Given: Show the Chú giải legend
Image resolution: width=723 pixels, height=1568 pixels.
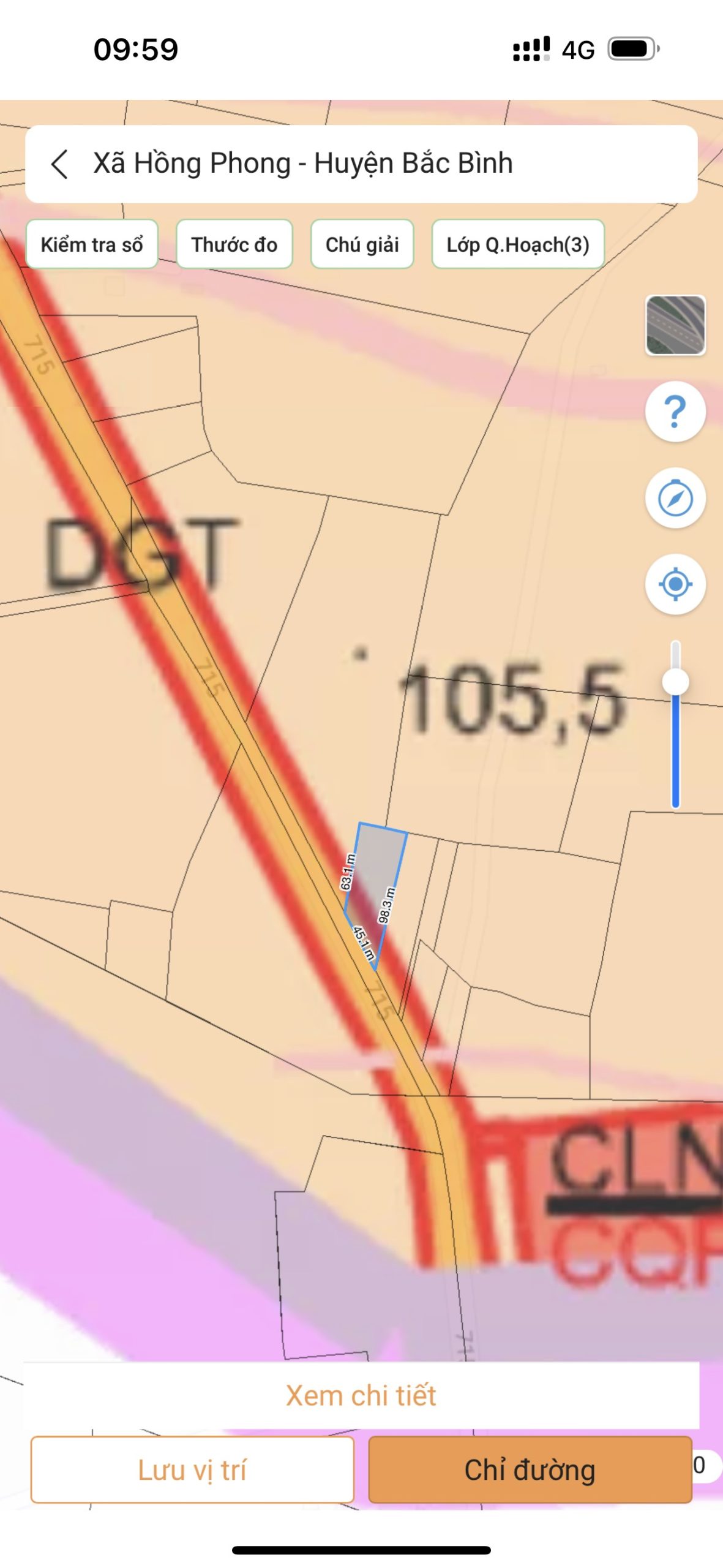Looking at the screenshot, I should [362, 244].
